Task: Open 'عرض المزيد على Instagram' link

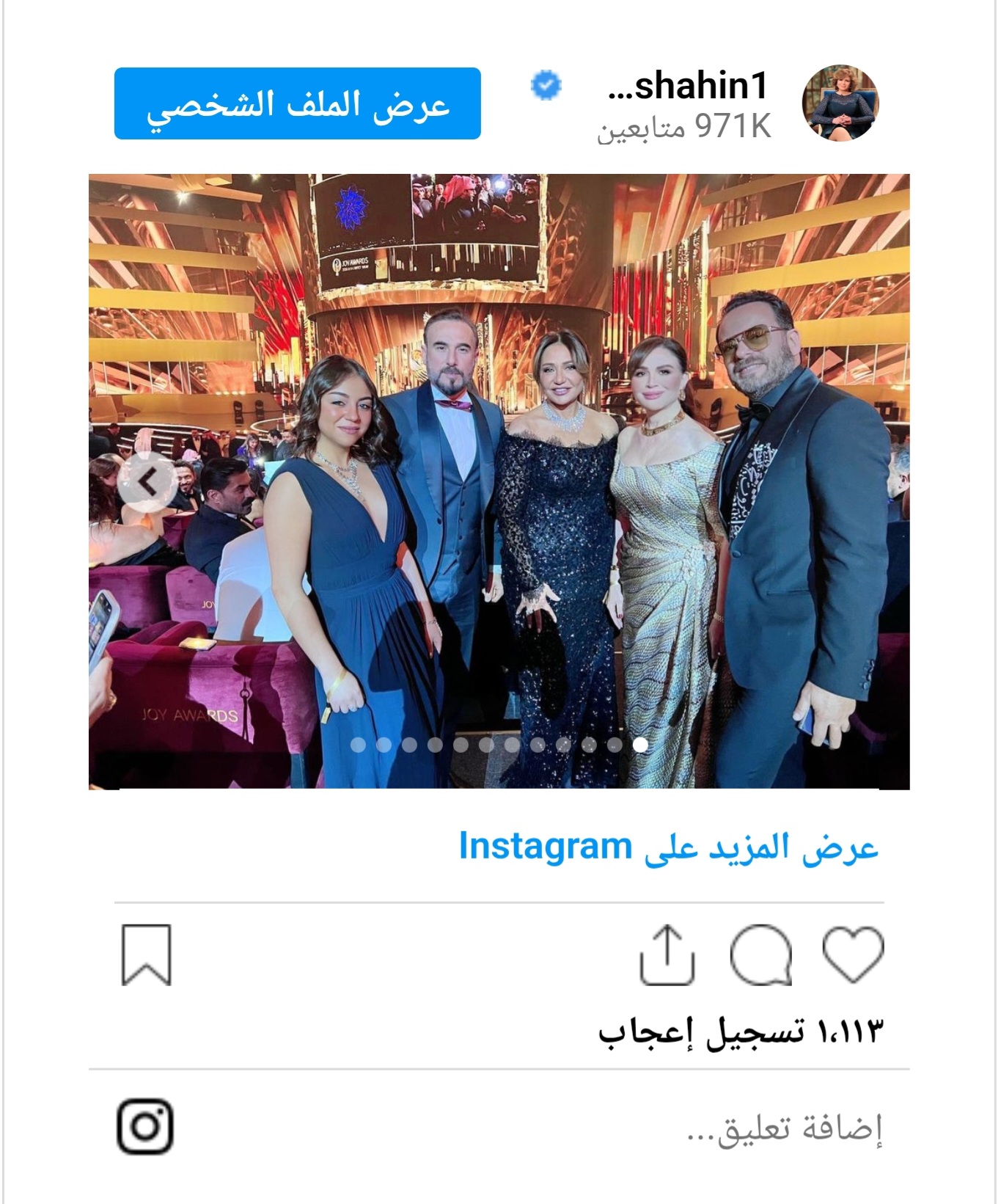Action: (x=668, y=847)
